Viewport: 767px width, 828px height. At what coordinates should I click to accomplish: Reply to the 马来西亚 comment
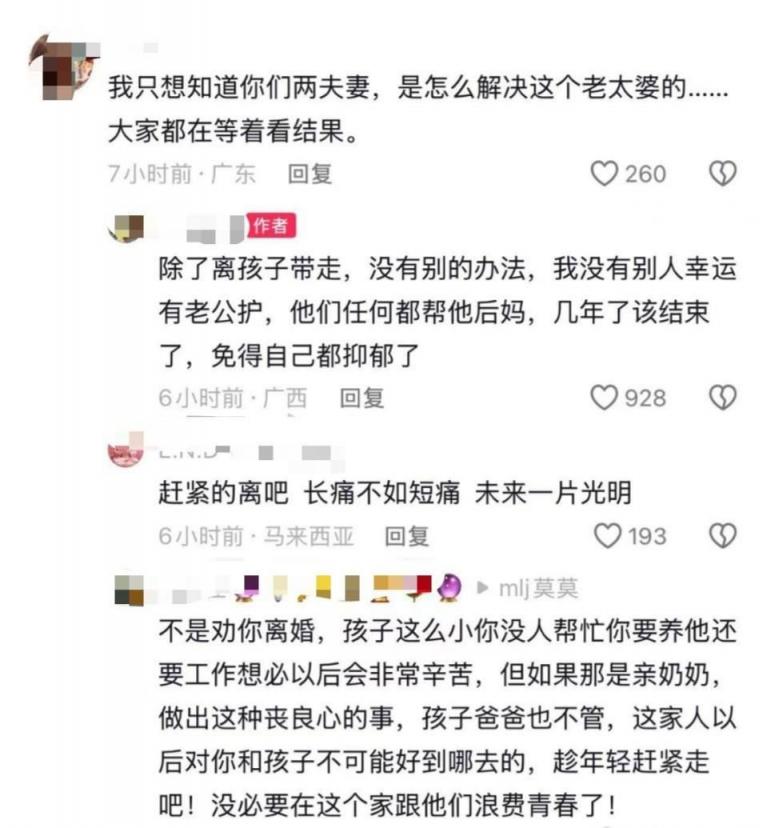click(x=407, y=537)
